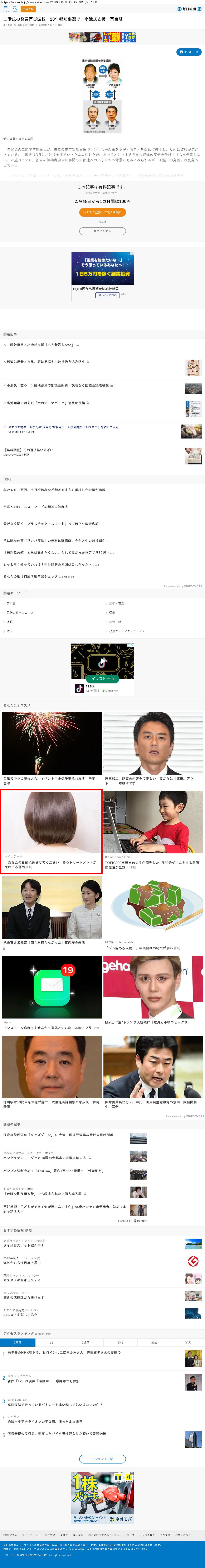The width and height of the screenshot is (205, 1568).
Task: Open related article 小池氏「もう発言しない」
Action: [x=39, y=344]
